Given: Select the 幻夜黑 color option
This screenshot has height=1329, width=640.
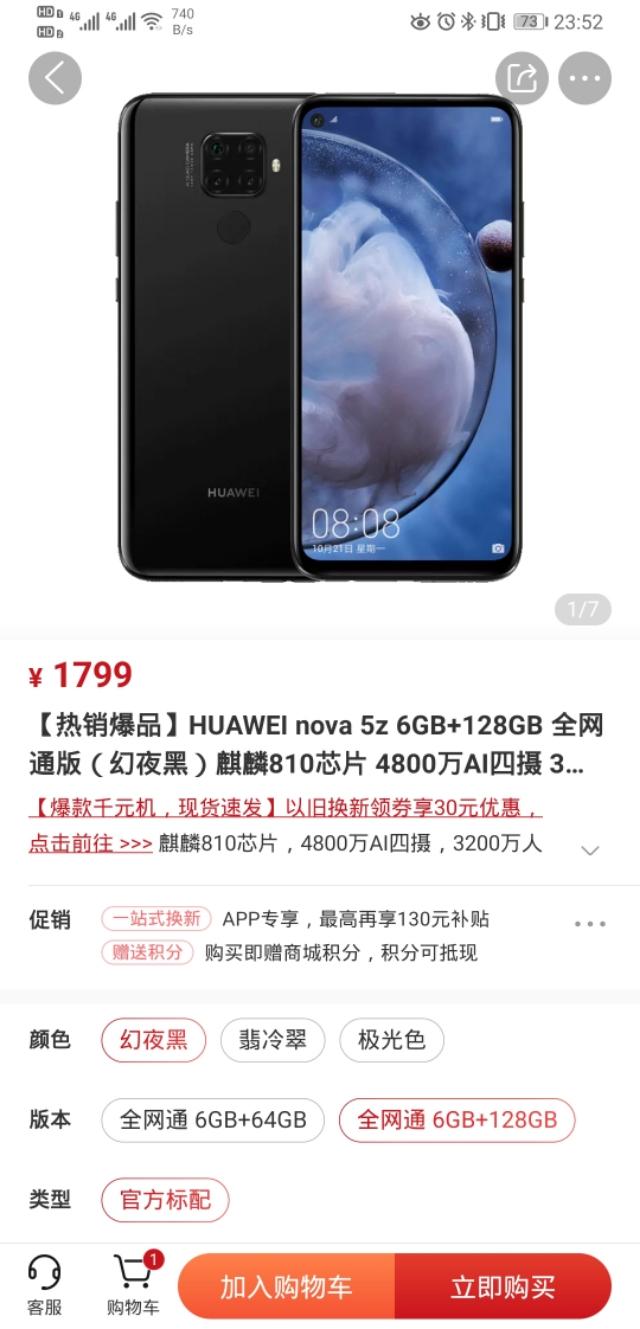Looking at the screenshot, I should 153,1040.
